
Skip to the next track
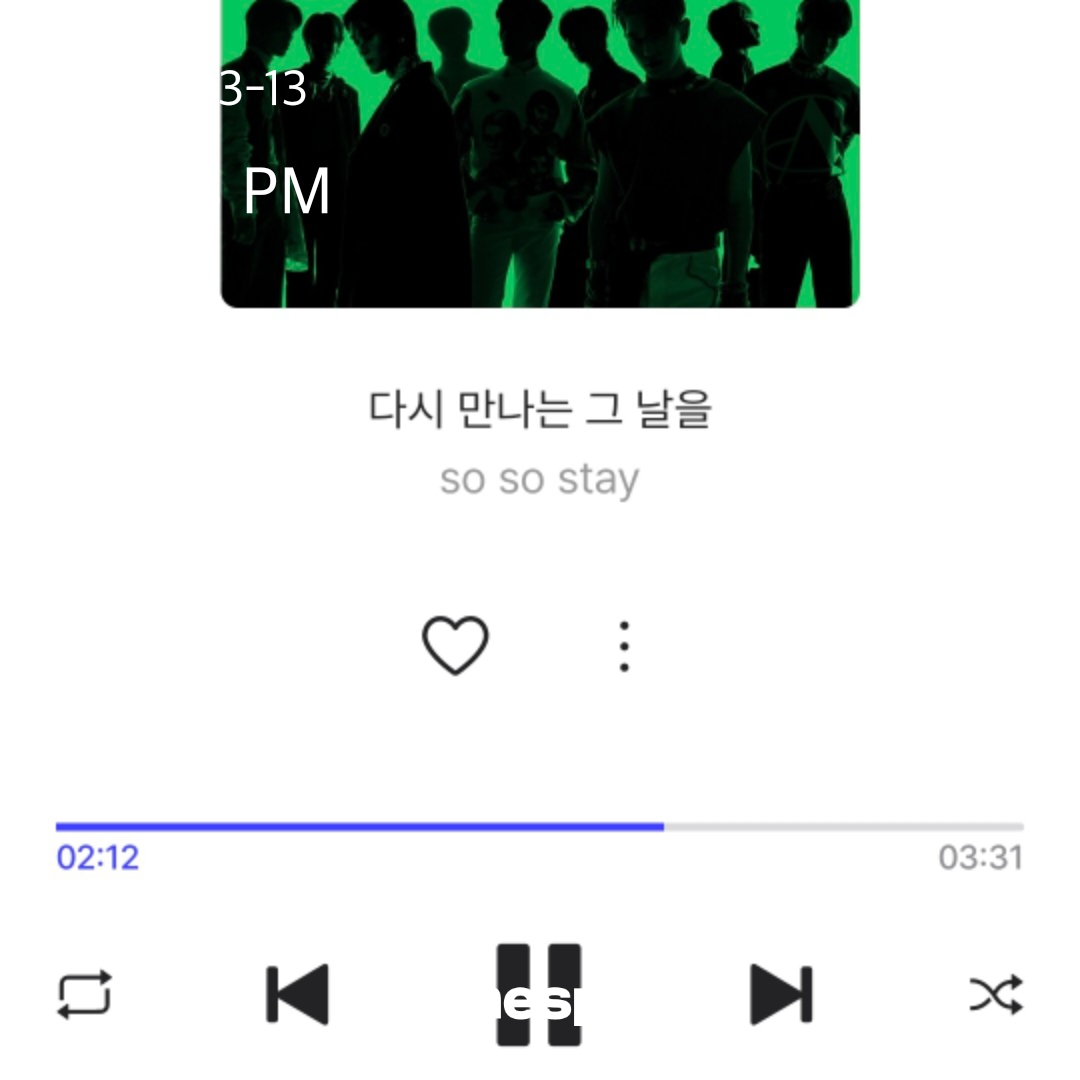(x=781, y=995)
